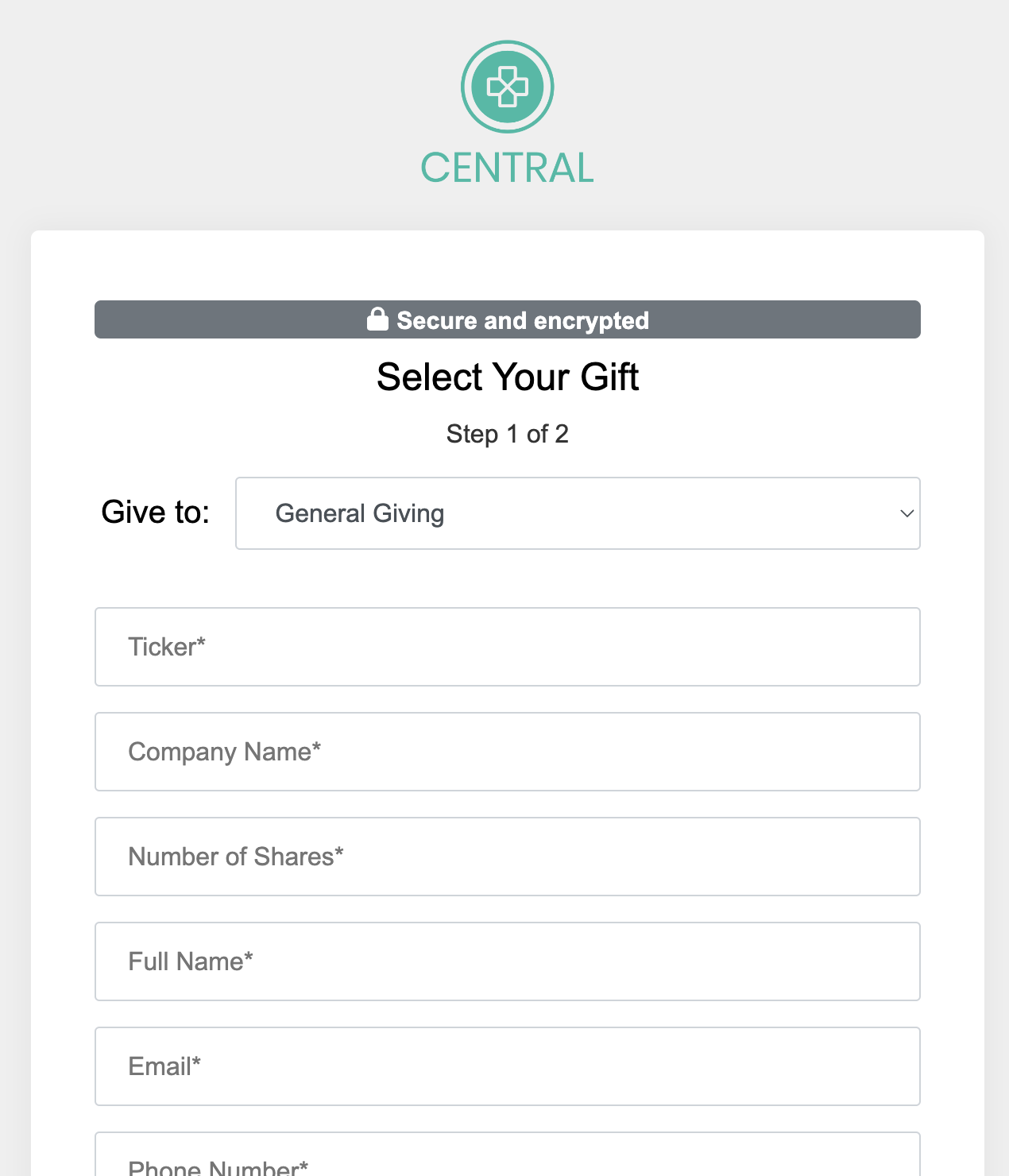This screenshot has height=1176, width=1009.
Task: Click inside the white form card
Action: pos(507,580)
